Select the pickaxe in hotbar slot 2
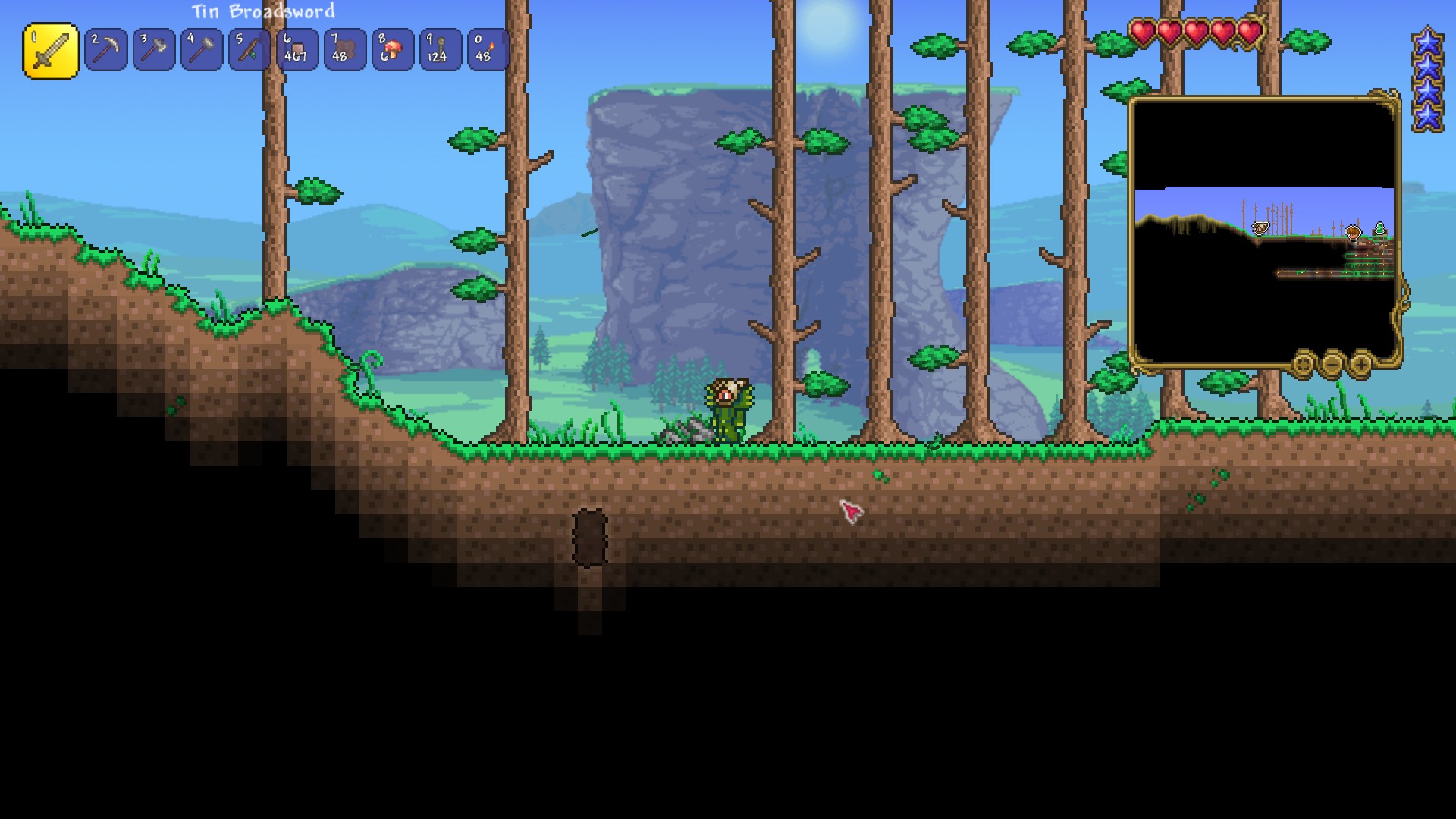1456x819 pixels. point(105,50)
